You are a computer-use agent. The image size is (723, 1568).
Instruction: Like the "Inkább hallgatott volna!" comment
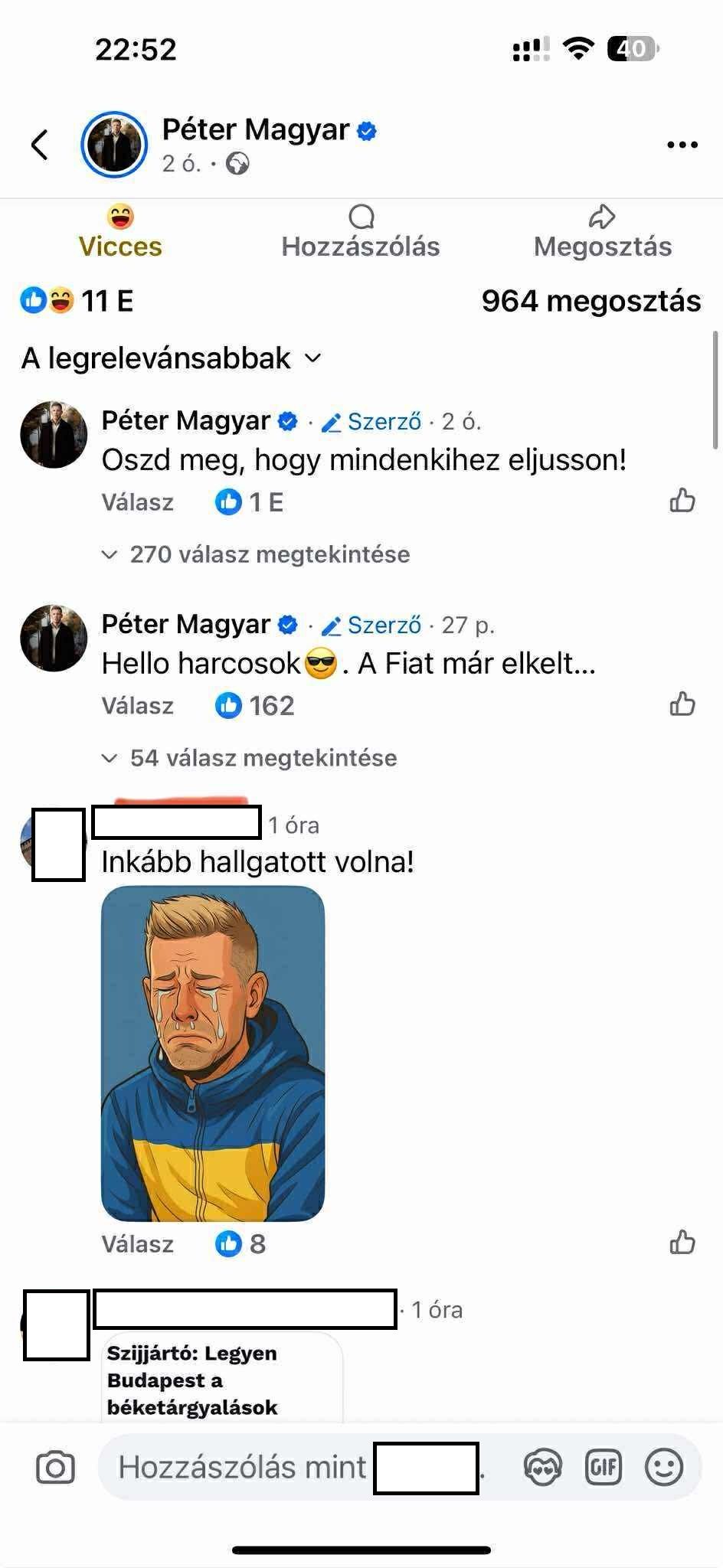click(x=682, y=1242)
